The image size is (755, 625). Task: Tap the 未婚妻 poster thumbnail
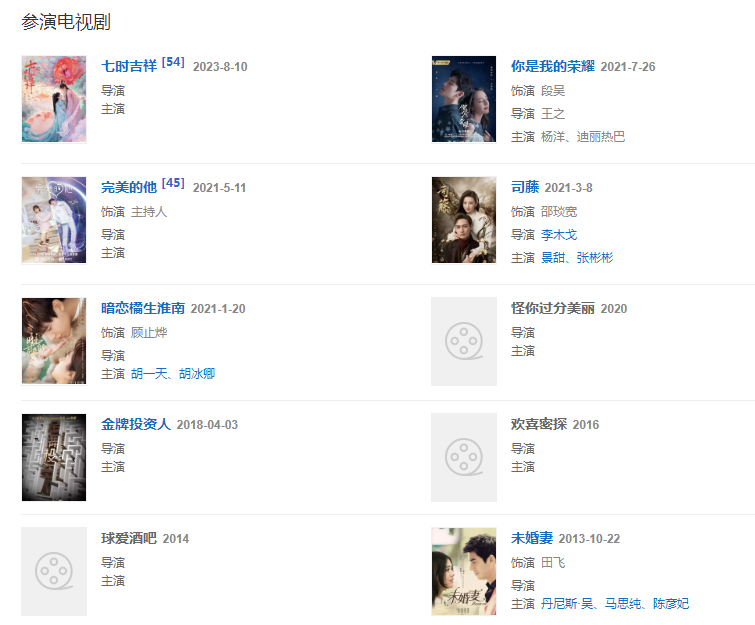(463, 571)
